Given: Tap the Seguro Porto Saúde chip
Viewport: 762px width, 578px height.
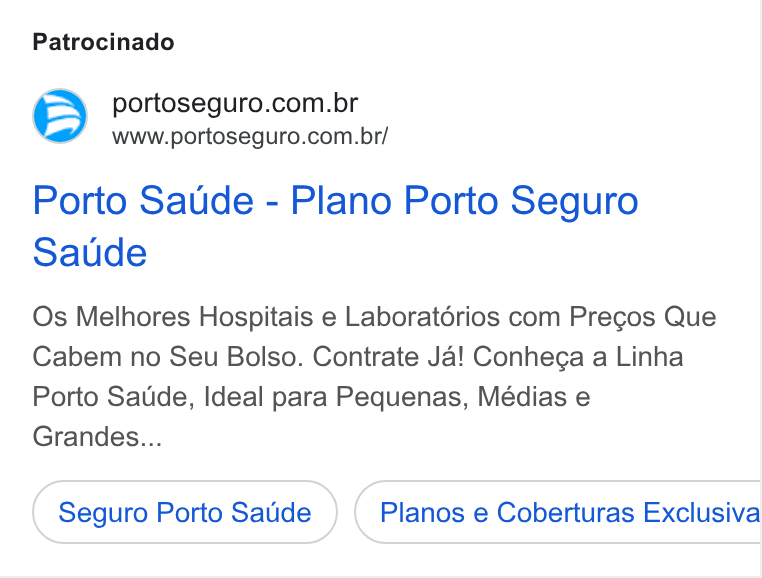Looking at the screenshot, I should (x=185, y=512).
